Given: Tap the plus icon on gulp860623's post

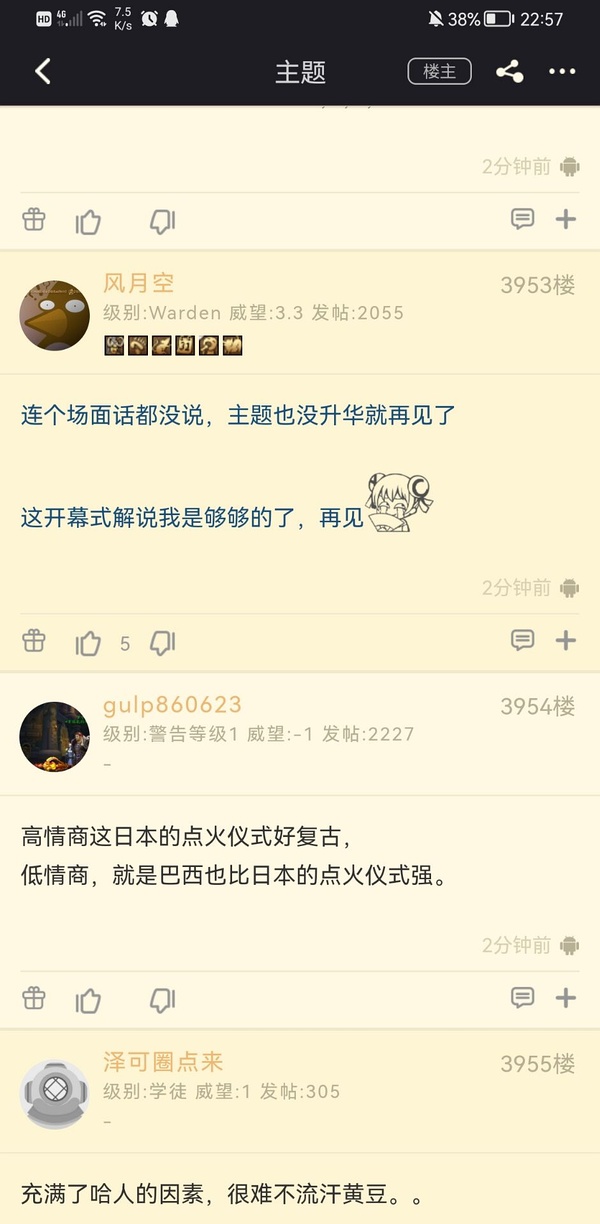Looking at the screenshot, I should pos(566,997).
